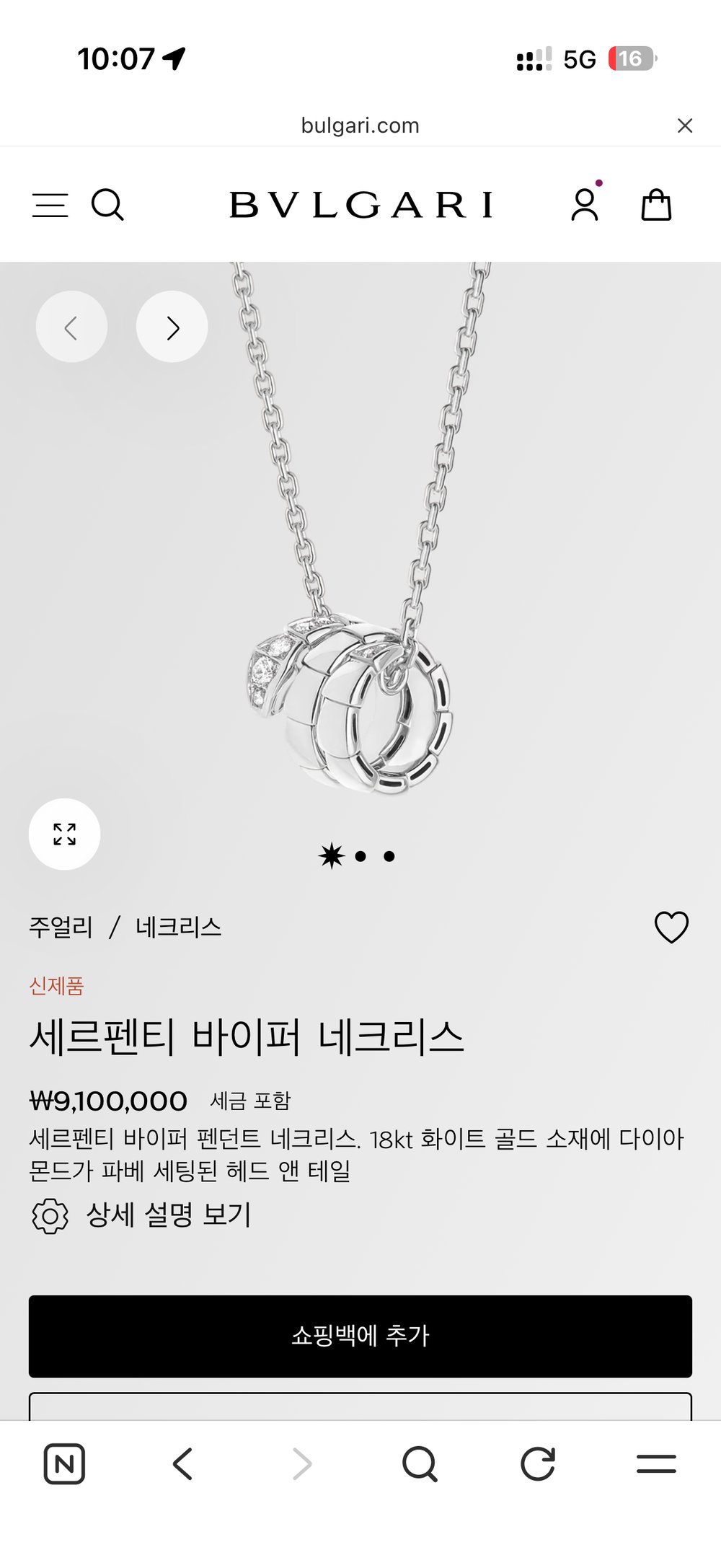Add necklace to wishlist heart
This screenshot has width=721, height=1568.
tap(671, 927)
